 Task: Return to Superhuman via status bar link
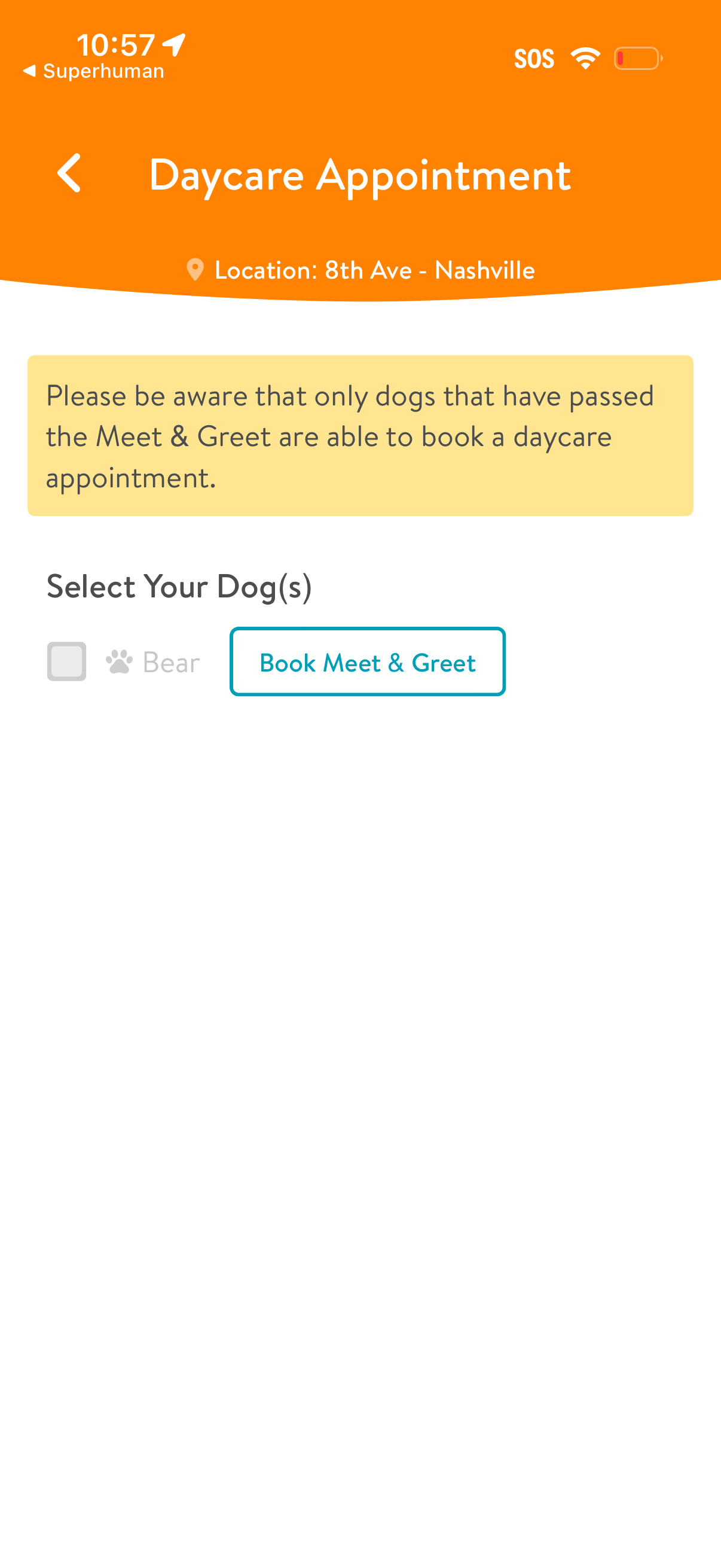point(91,71)
